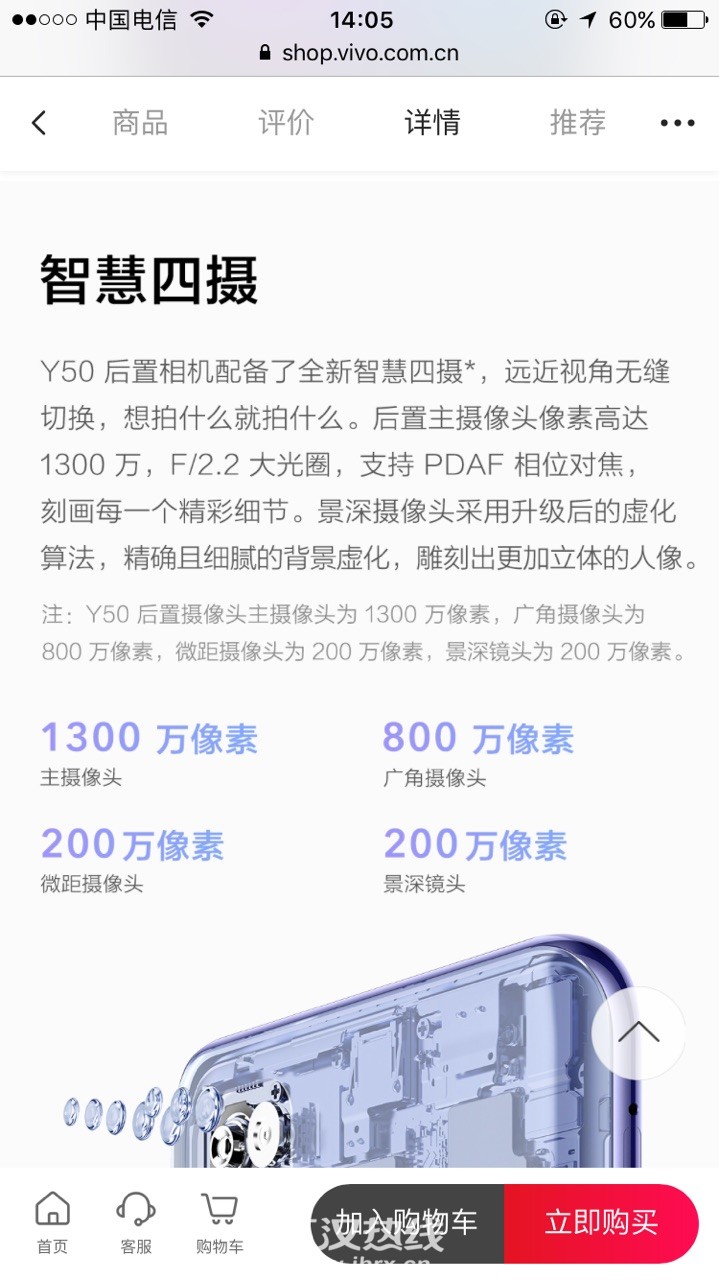Tap the shop.vivo.com.cn address bar
The image size is (719, 1280).
click(x=360, y=53)
